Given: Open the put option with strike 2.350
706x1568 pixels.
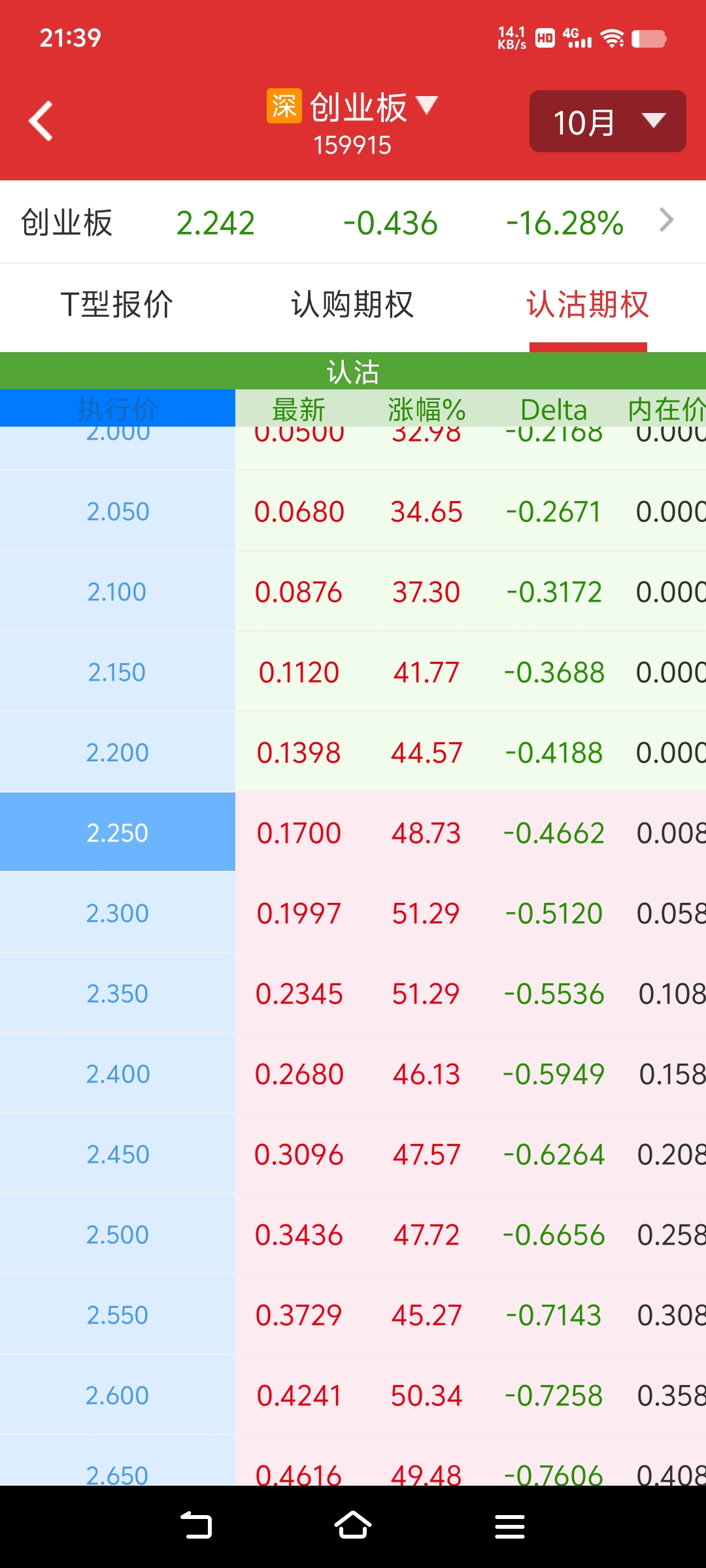Looking at the screenshot, I should (353, 994).
